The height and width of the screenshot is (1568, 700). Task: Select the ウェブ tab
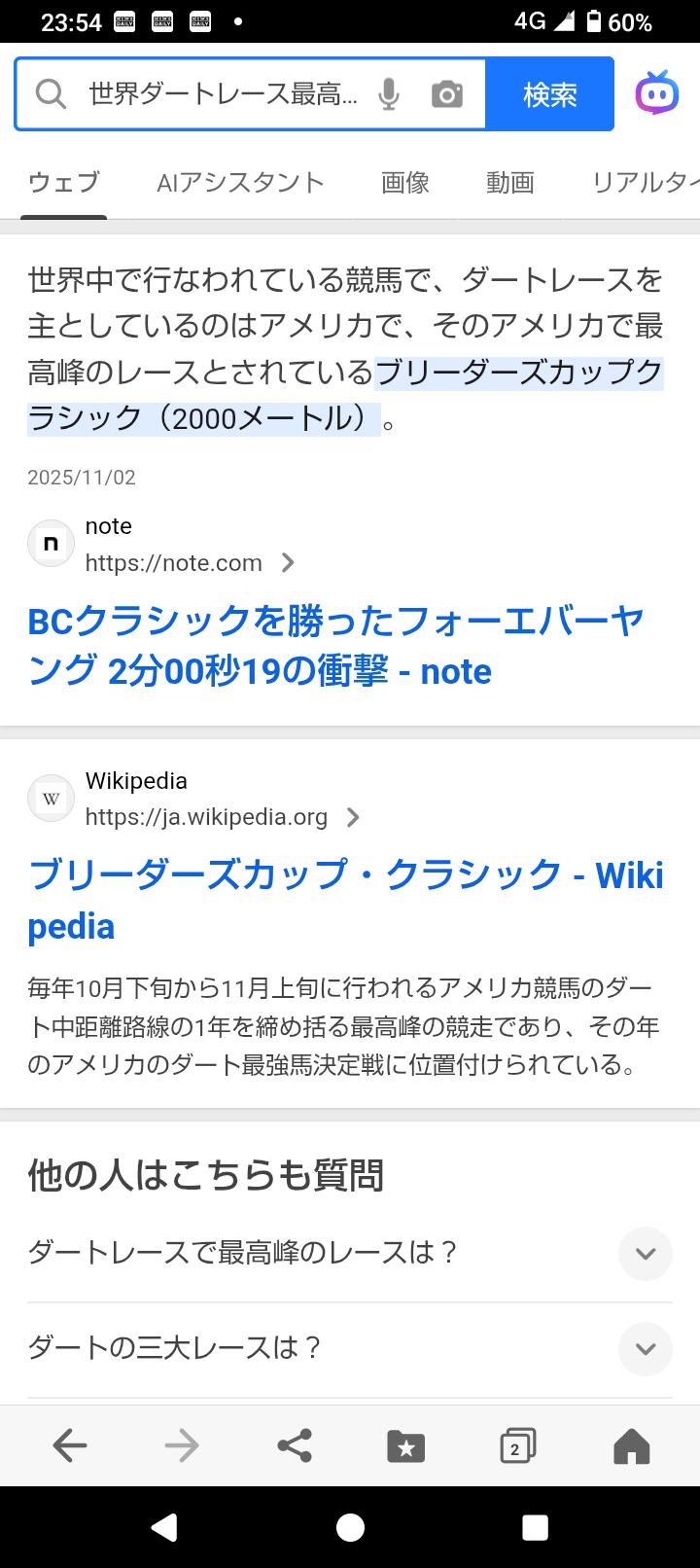coord(64,183)
